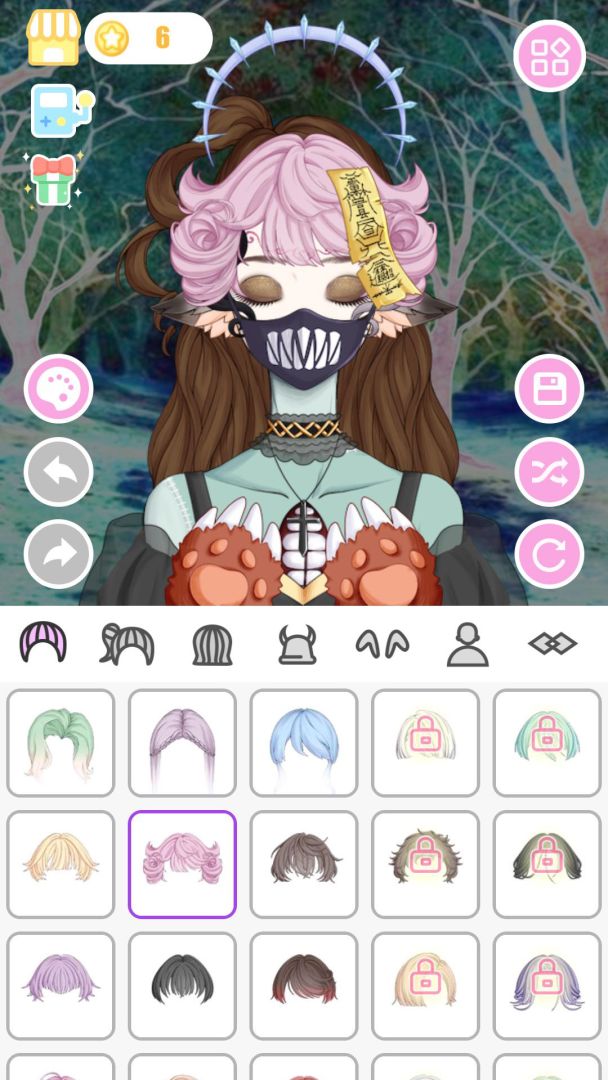This screenshot has height=1080, width=608.
Task: Choose the blonde bangs hairstyle
Action: 61,864
